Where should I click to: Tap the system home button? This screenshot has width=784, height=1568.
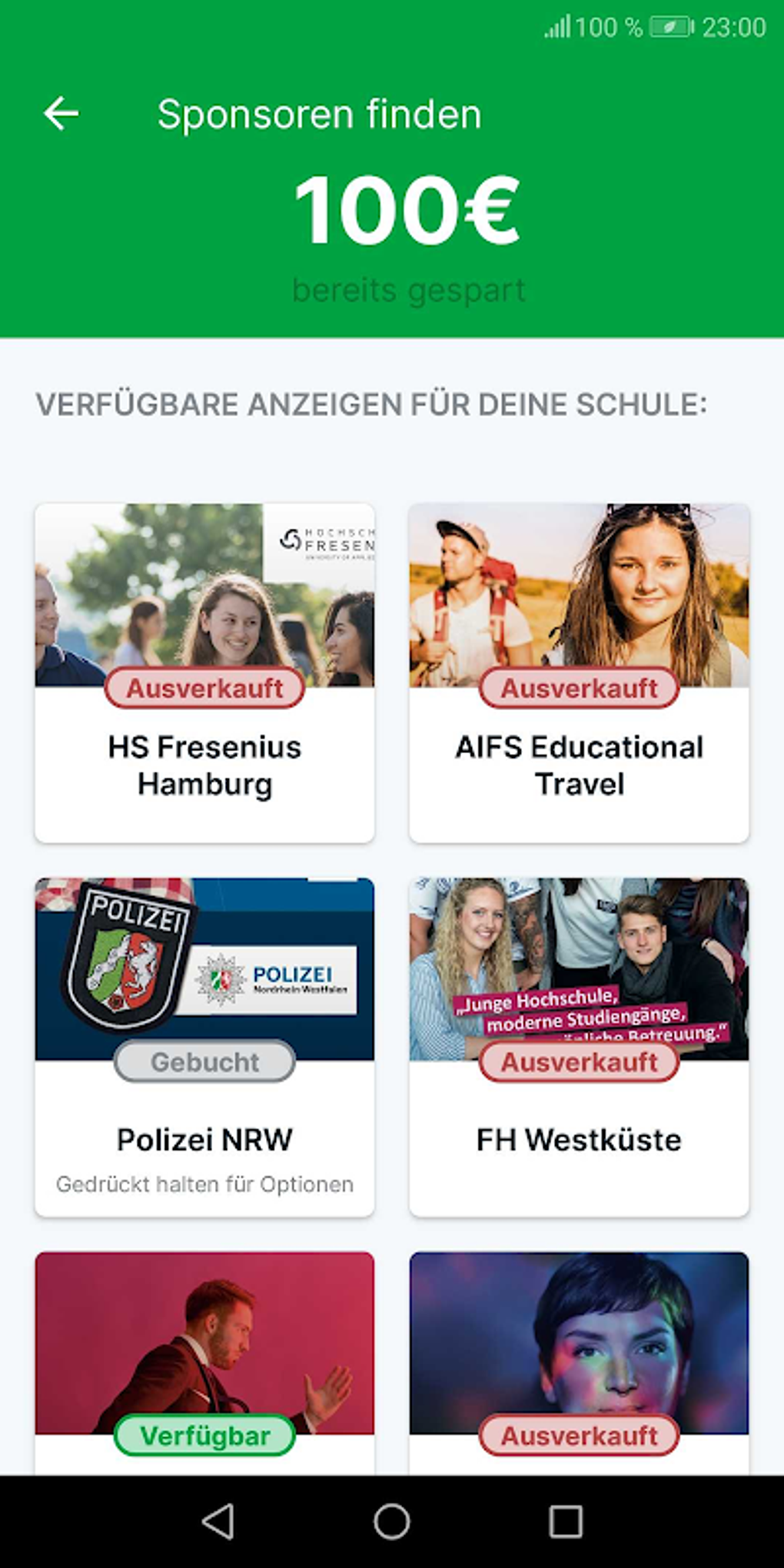pyautogui.click(x=392, y=1521)
